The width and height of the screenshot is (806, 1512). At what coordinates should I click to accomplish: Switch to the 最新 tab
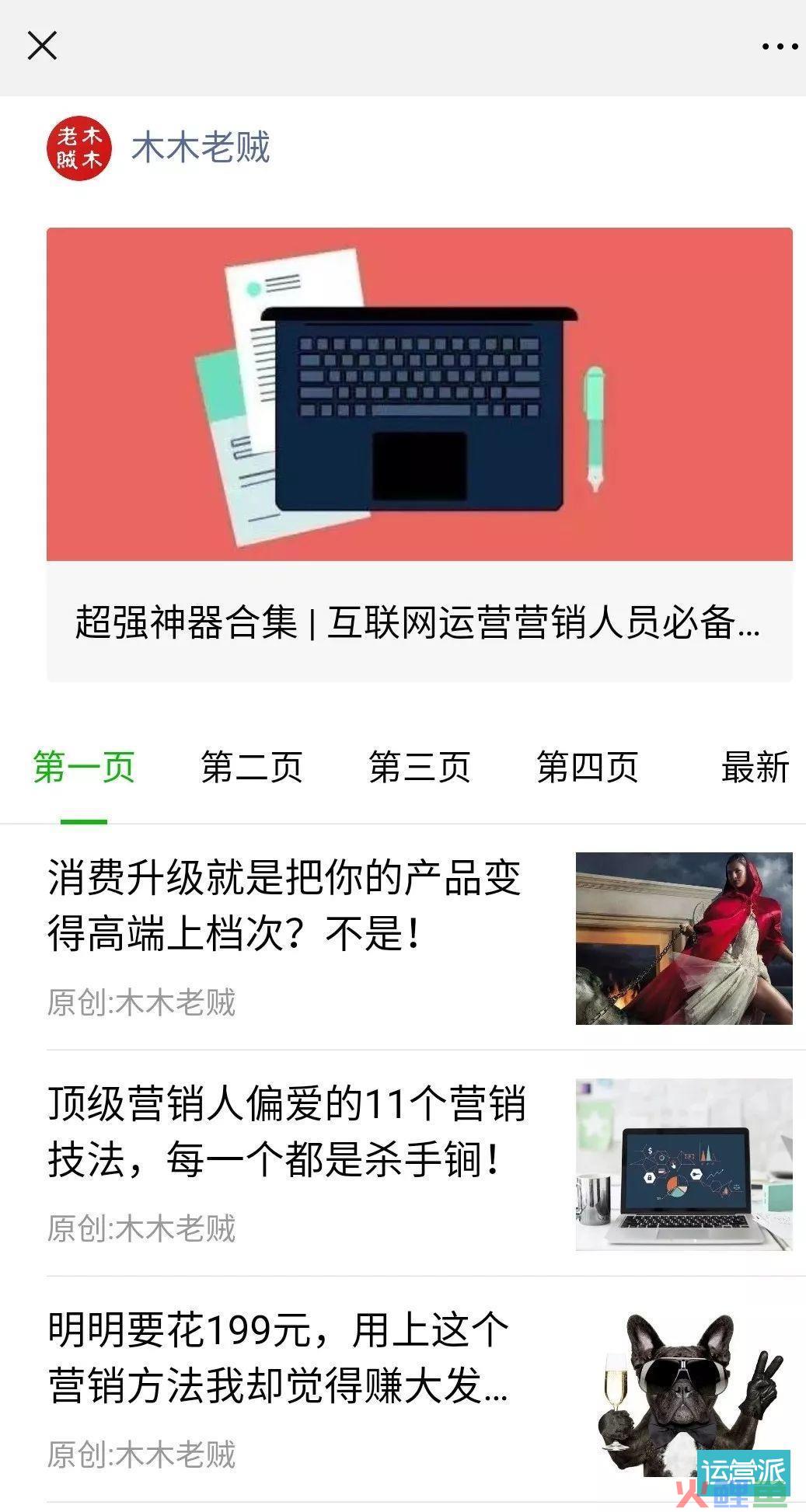754,768
